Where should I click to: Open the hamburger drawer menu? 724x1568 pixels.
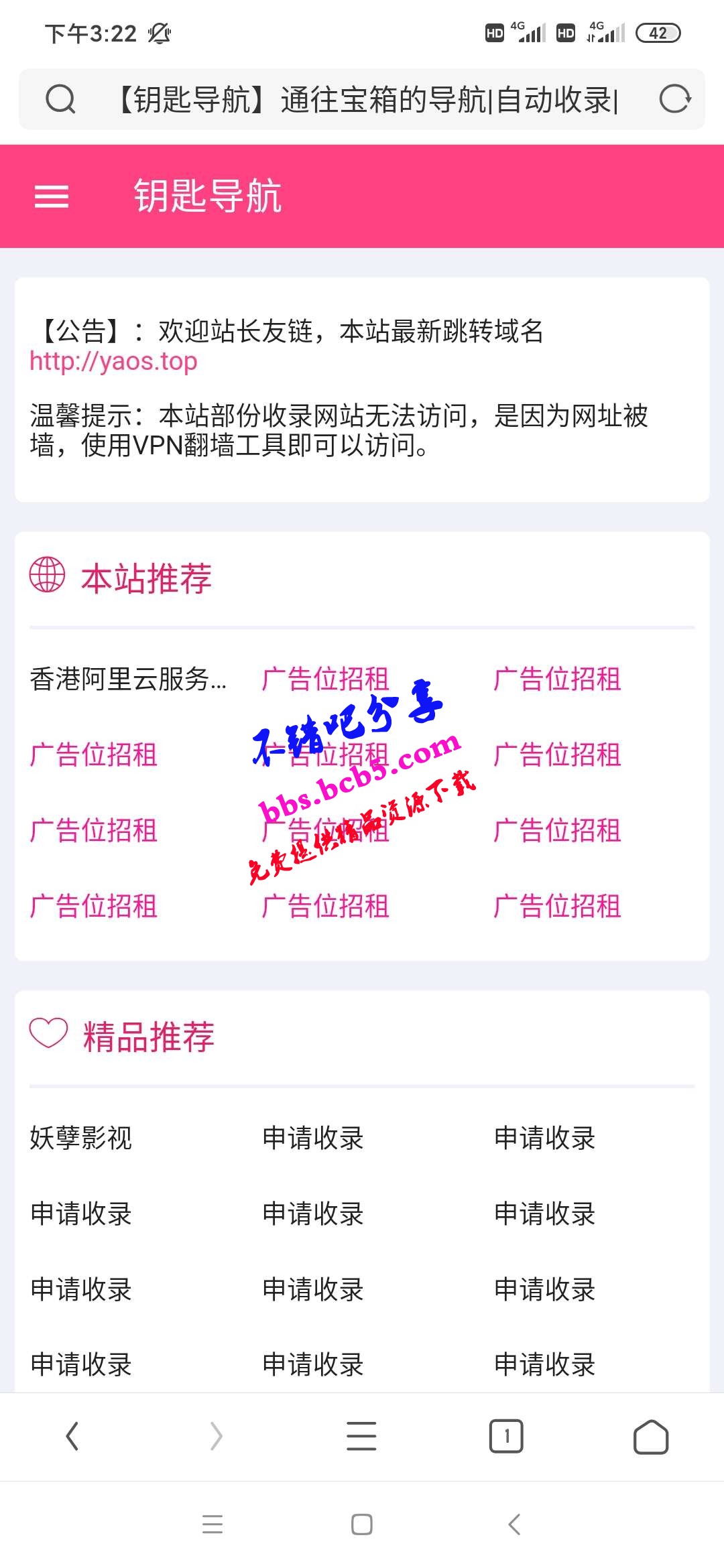(x=52, y=196)
